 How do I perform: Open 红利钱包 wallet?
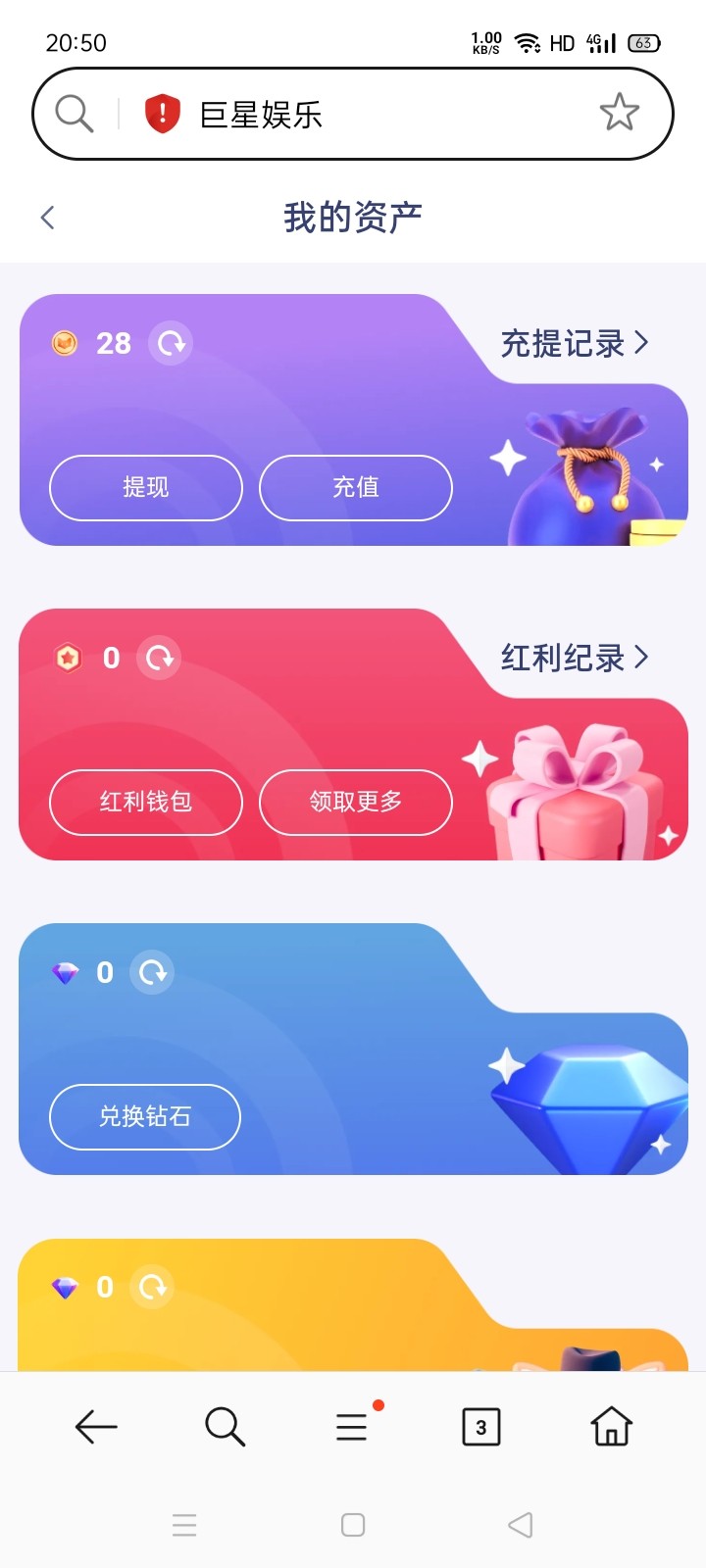(x=145, y=802)
